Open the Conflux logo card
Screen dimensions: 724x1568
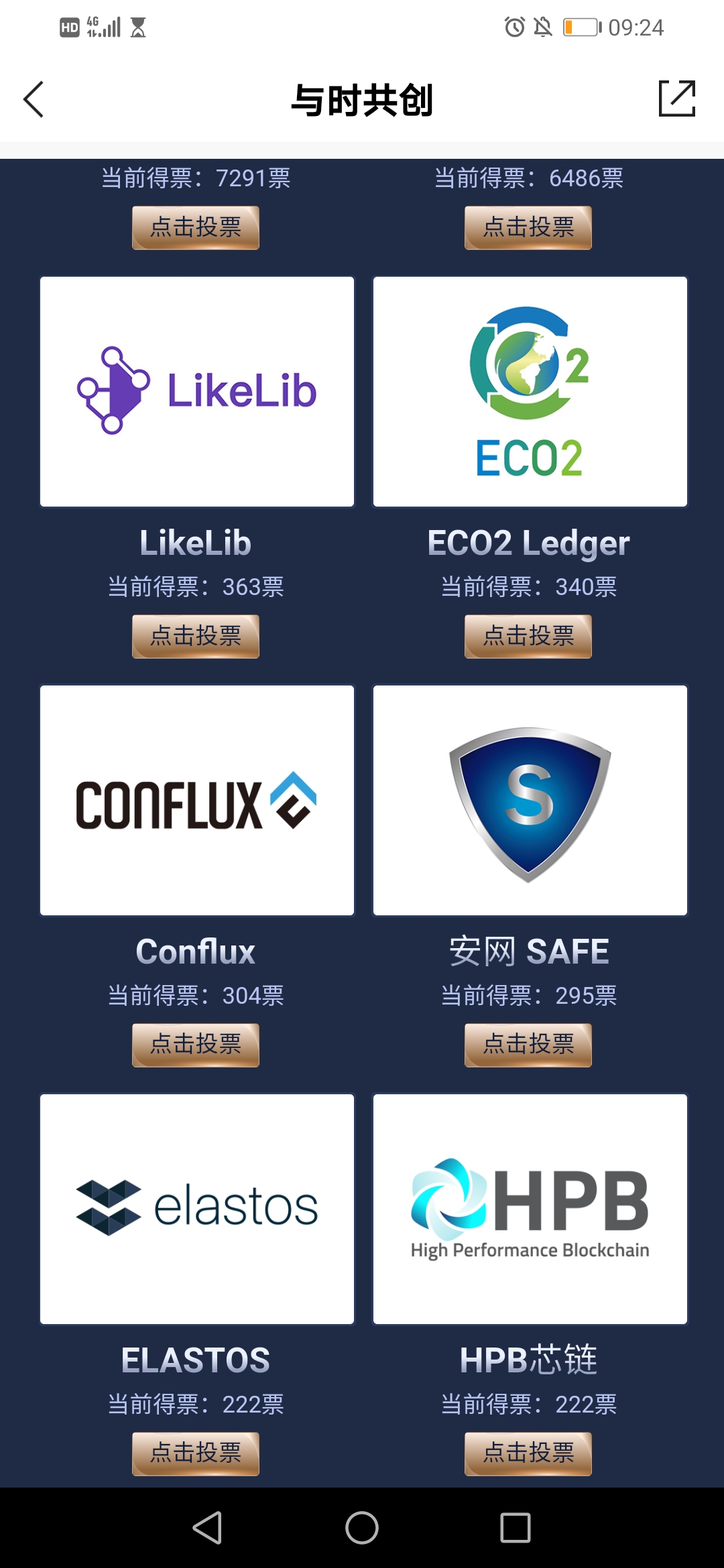[x=197, y=801]
